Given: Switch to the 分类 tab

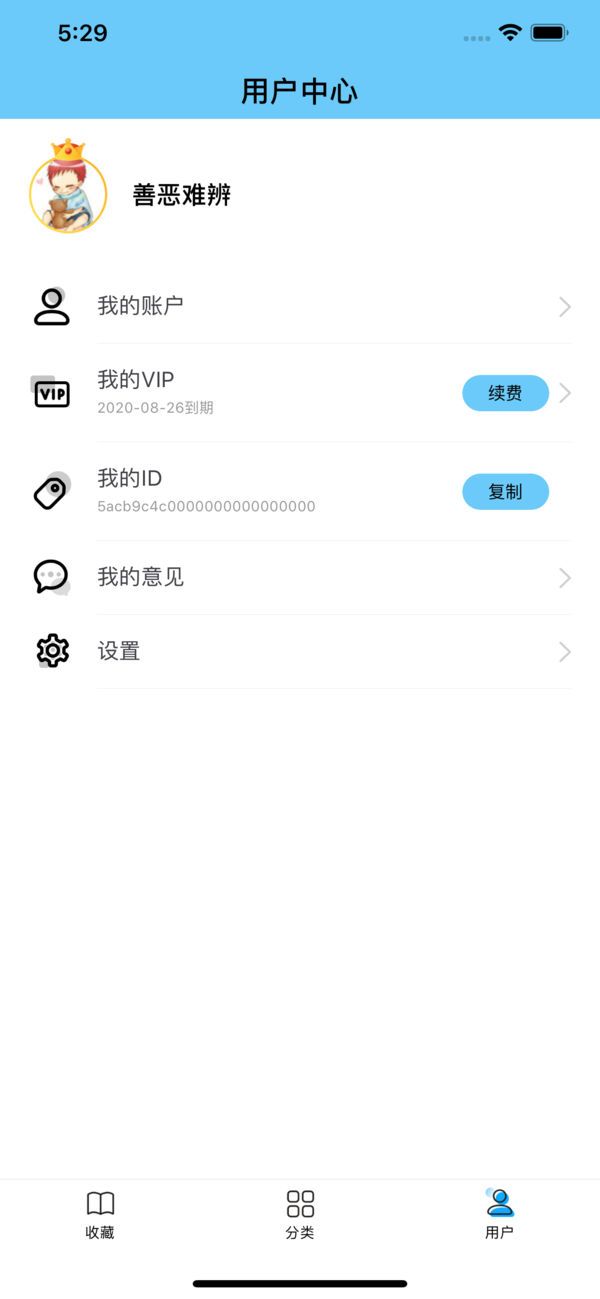Looking at the screenshot, I should (x=300, y=1214).
